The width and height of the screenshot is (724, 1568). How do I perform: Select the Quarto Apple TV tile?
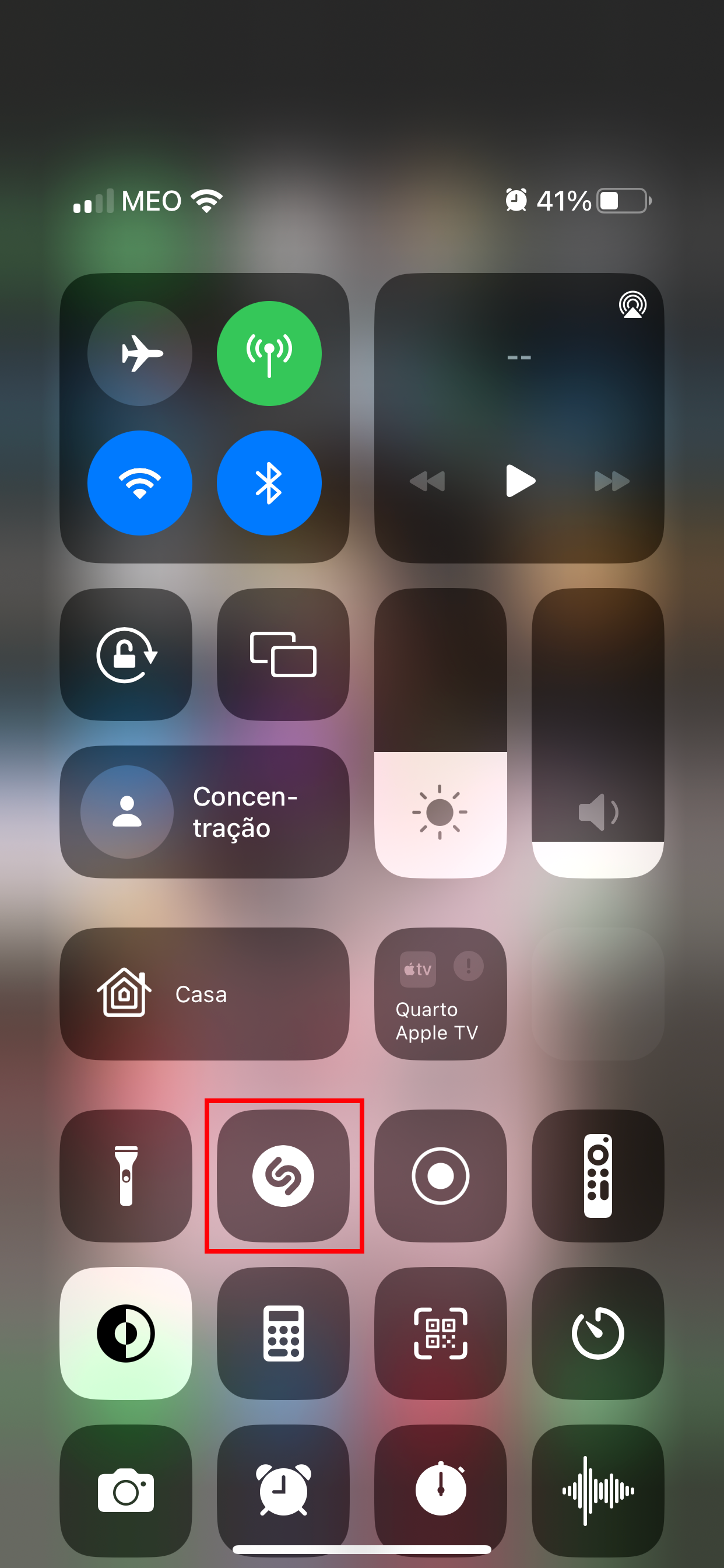440,993
